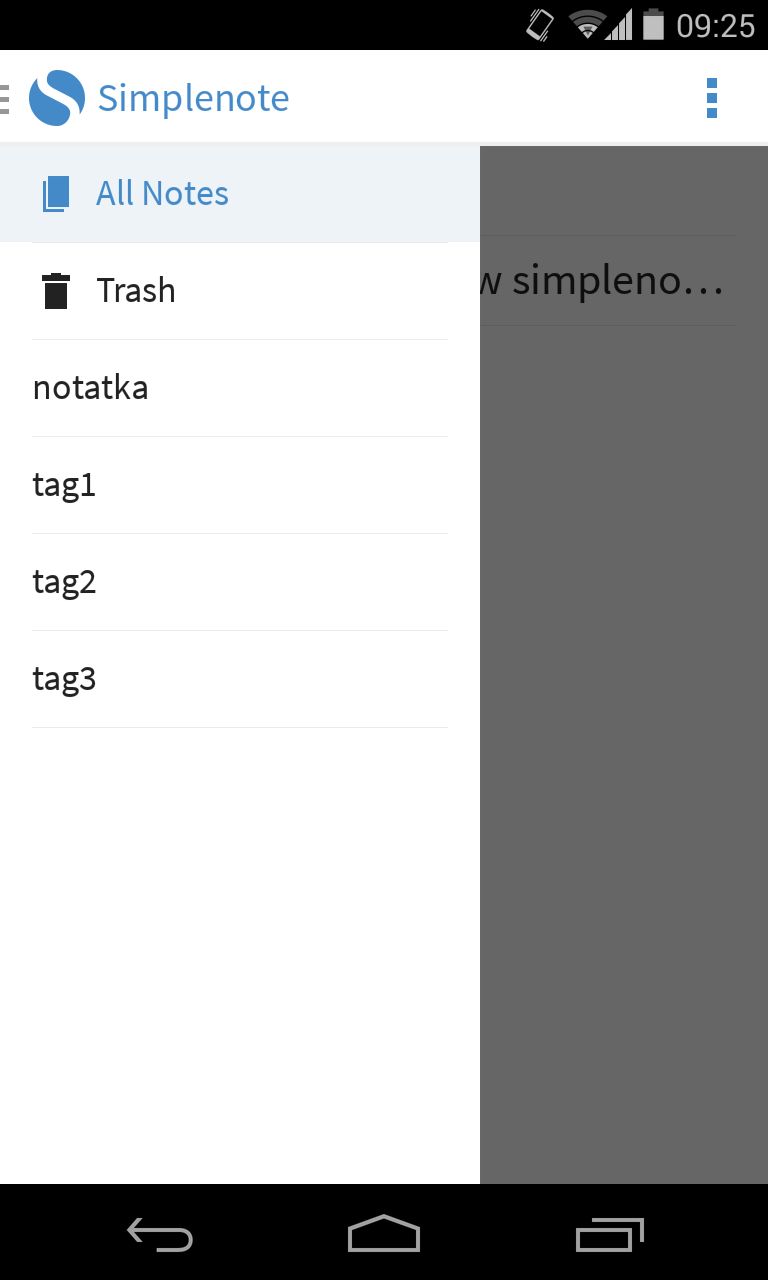This screenshot has width=768, height=1280.
Task: Open the Trash folder
Action: coord(240,291)
